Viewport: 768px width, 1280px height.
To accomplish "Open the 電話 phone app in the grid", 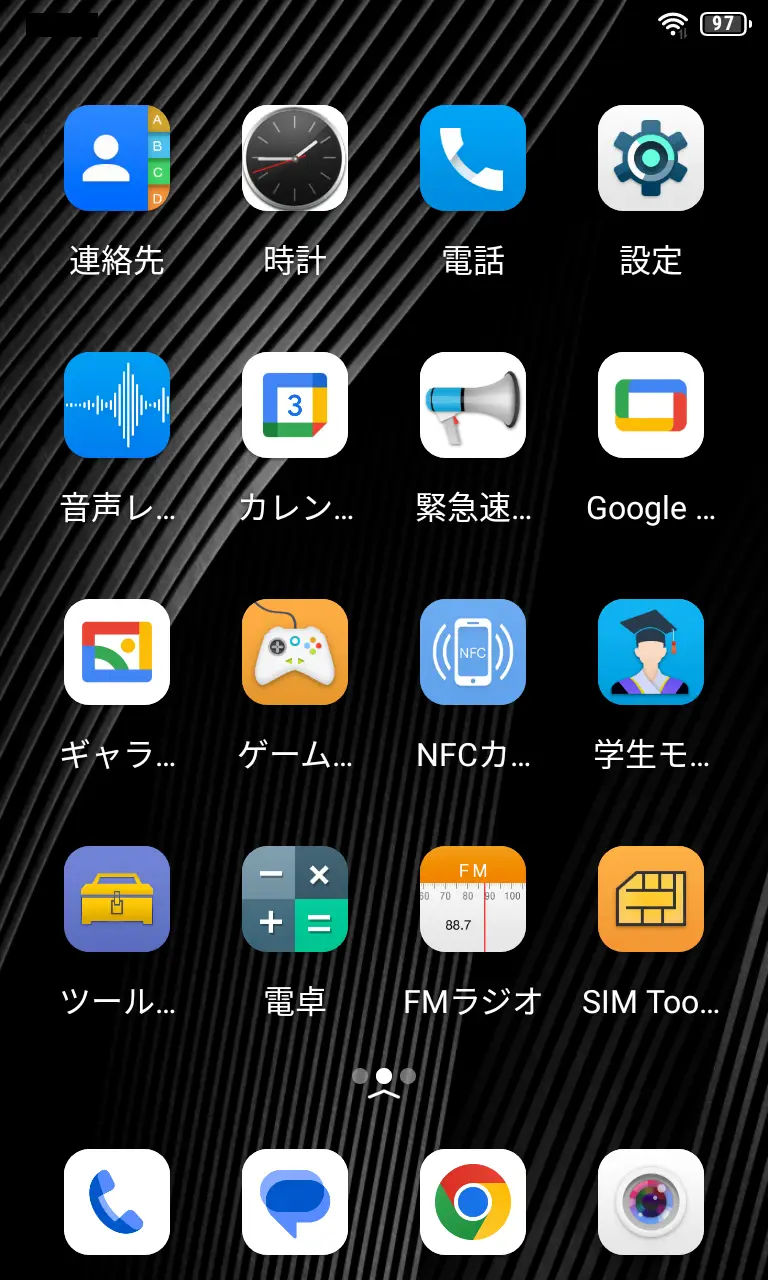I will 473,158.
